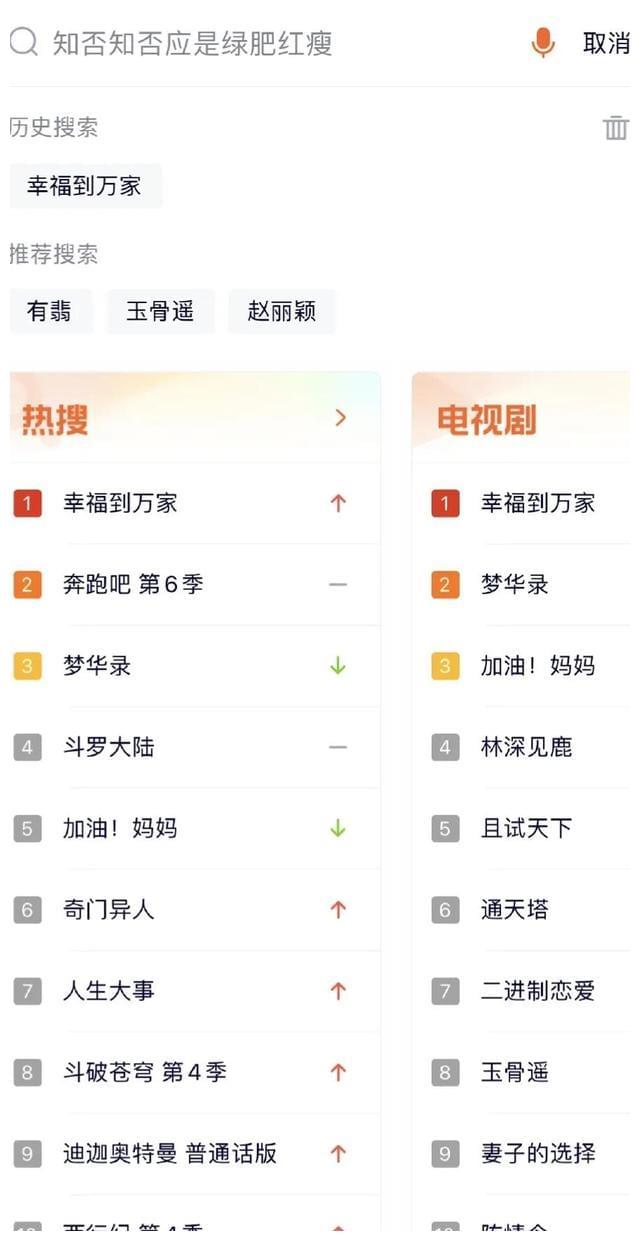Image resolution: width=640 pixels, height=1241 pixels.
Task: Open 妻子的选择 in the 电视剧 ranking
Action: pyautogui.click(x=538, y=1153)
